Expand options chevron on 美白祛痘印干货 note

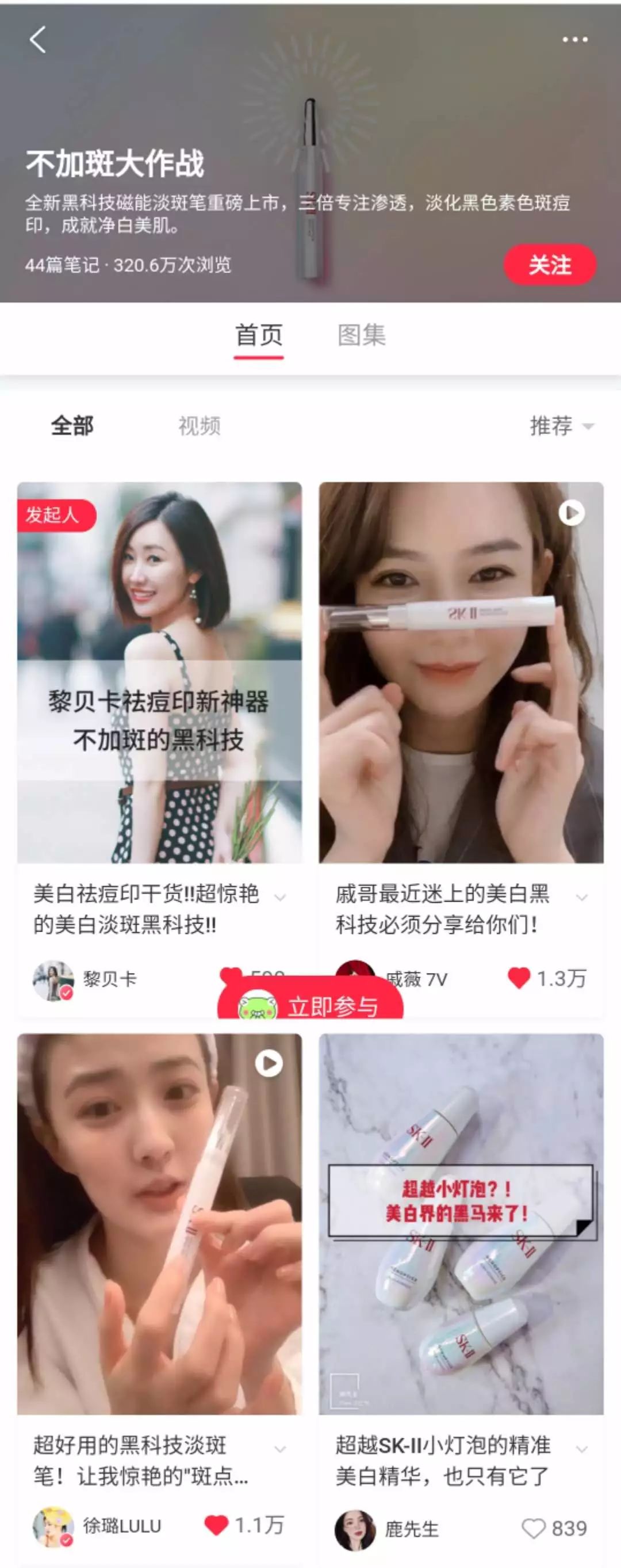(x=280, y=897)
